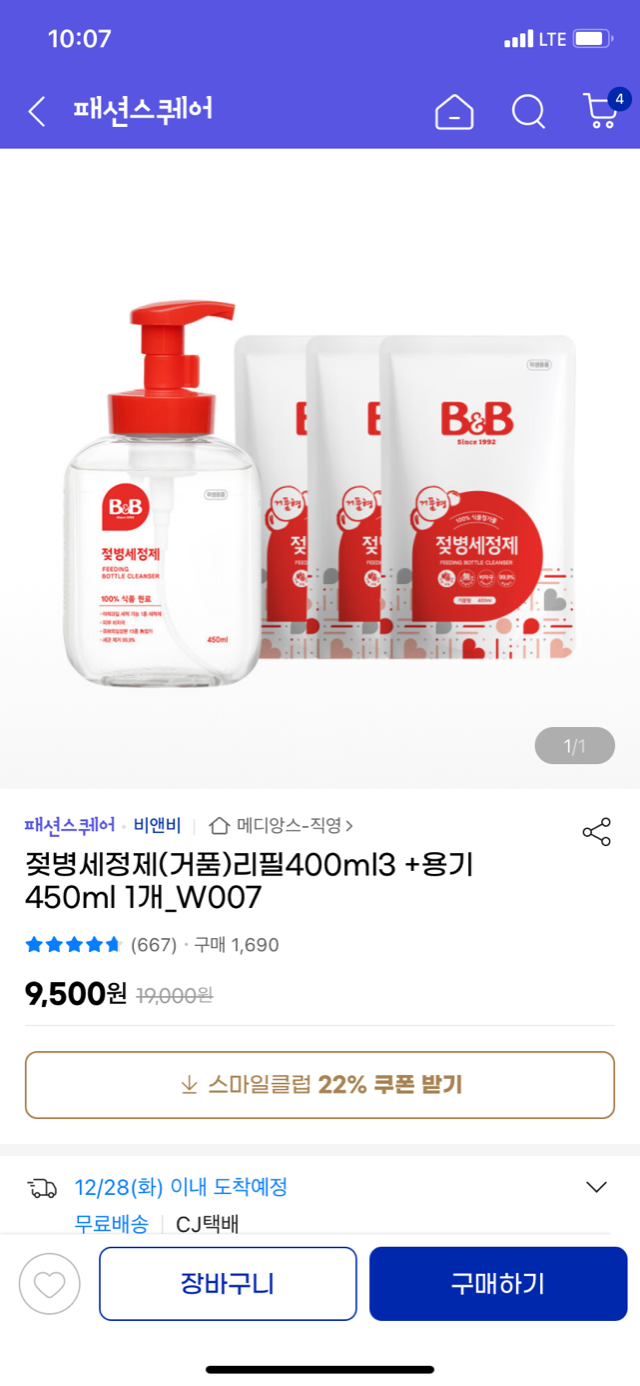The image size is (640, 1386).
Task: Share this product
Action: coord(596,832)
